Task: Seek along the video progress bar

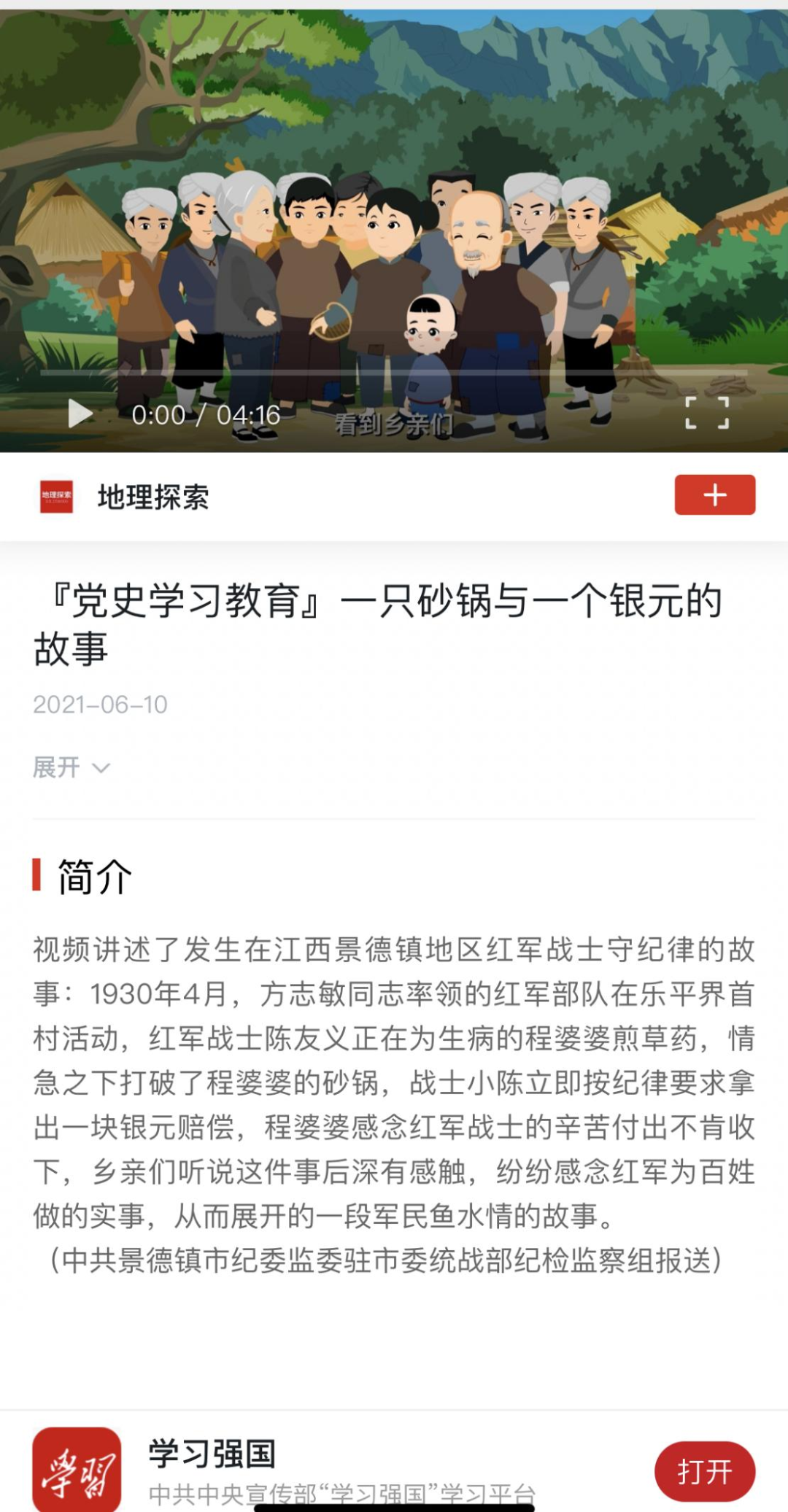Action: click(x=394, y=373)
